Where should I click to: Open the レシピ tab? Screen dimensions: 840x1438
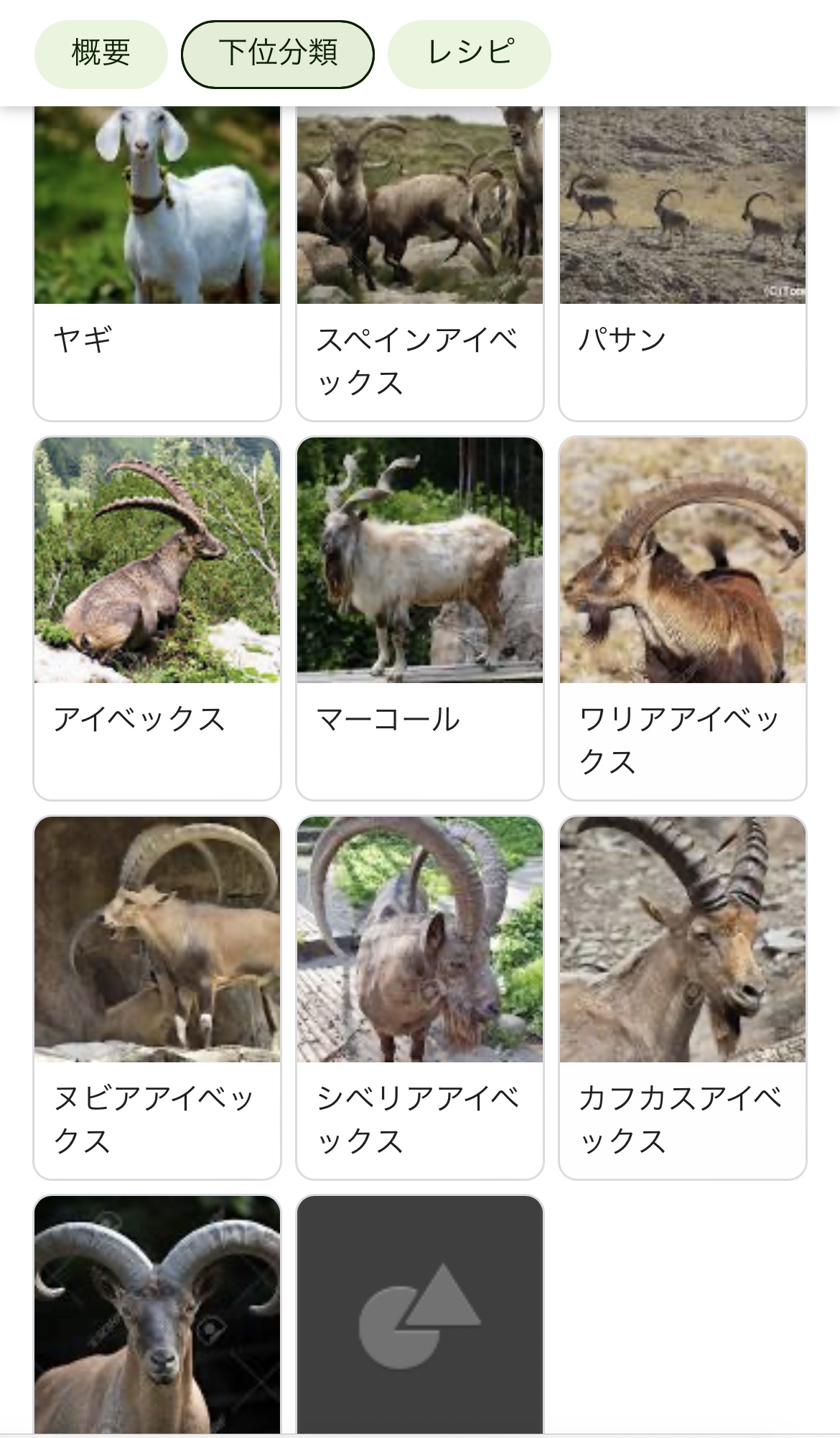470,54
